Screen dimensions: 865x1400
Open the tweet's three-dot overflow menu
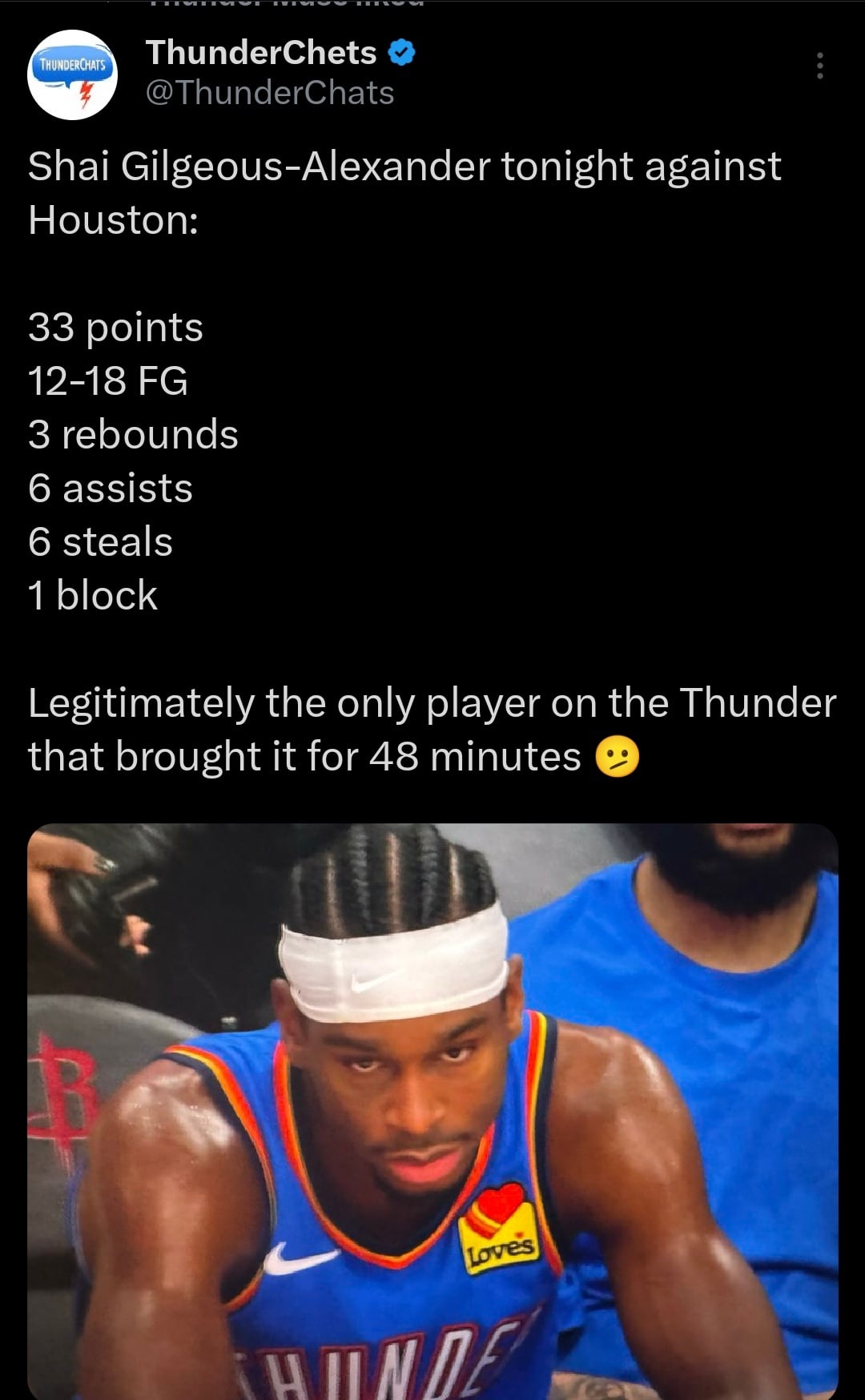(x=819, y=66)
